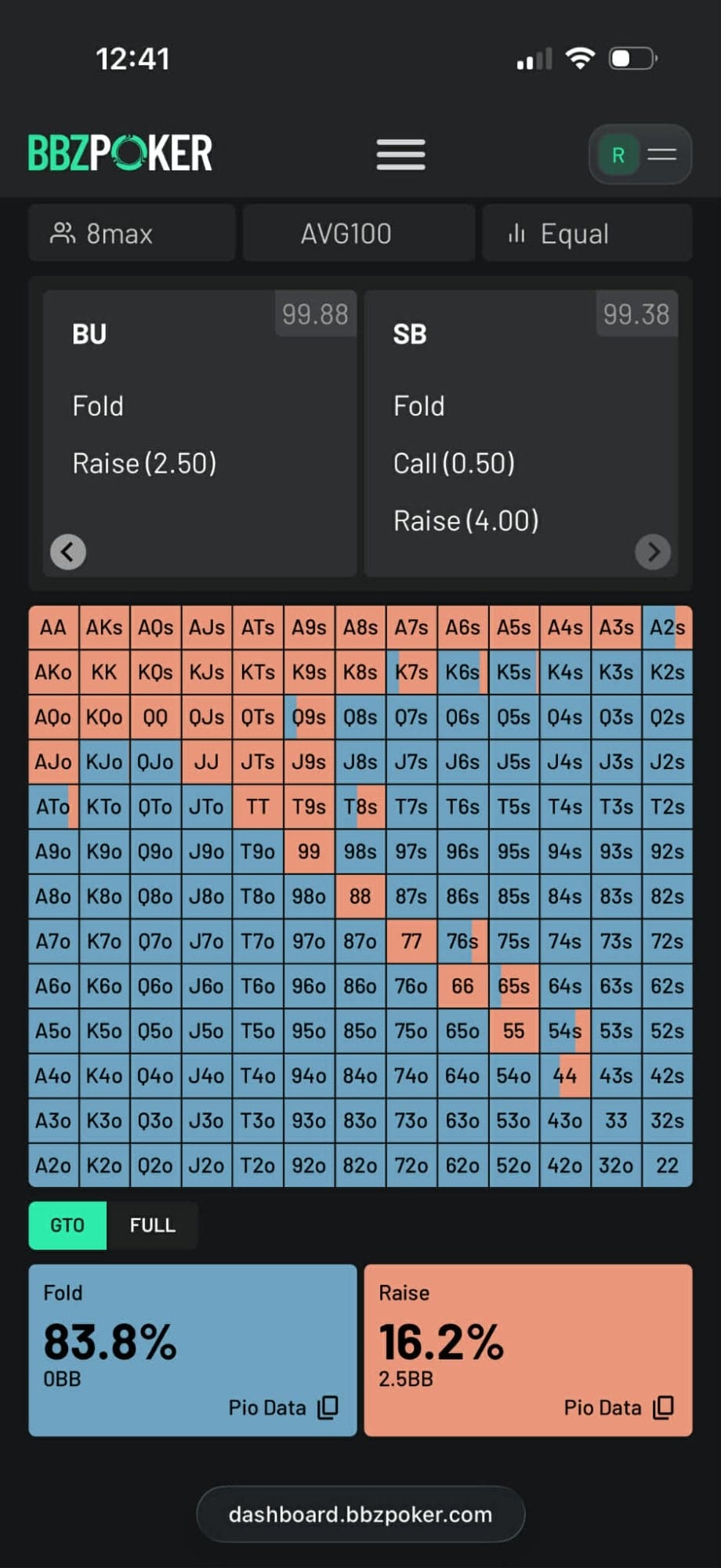721x1568 pixels.
Task: Open the AVG100 stack selector
Action: click(x=359, y=233)
